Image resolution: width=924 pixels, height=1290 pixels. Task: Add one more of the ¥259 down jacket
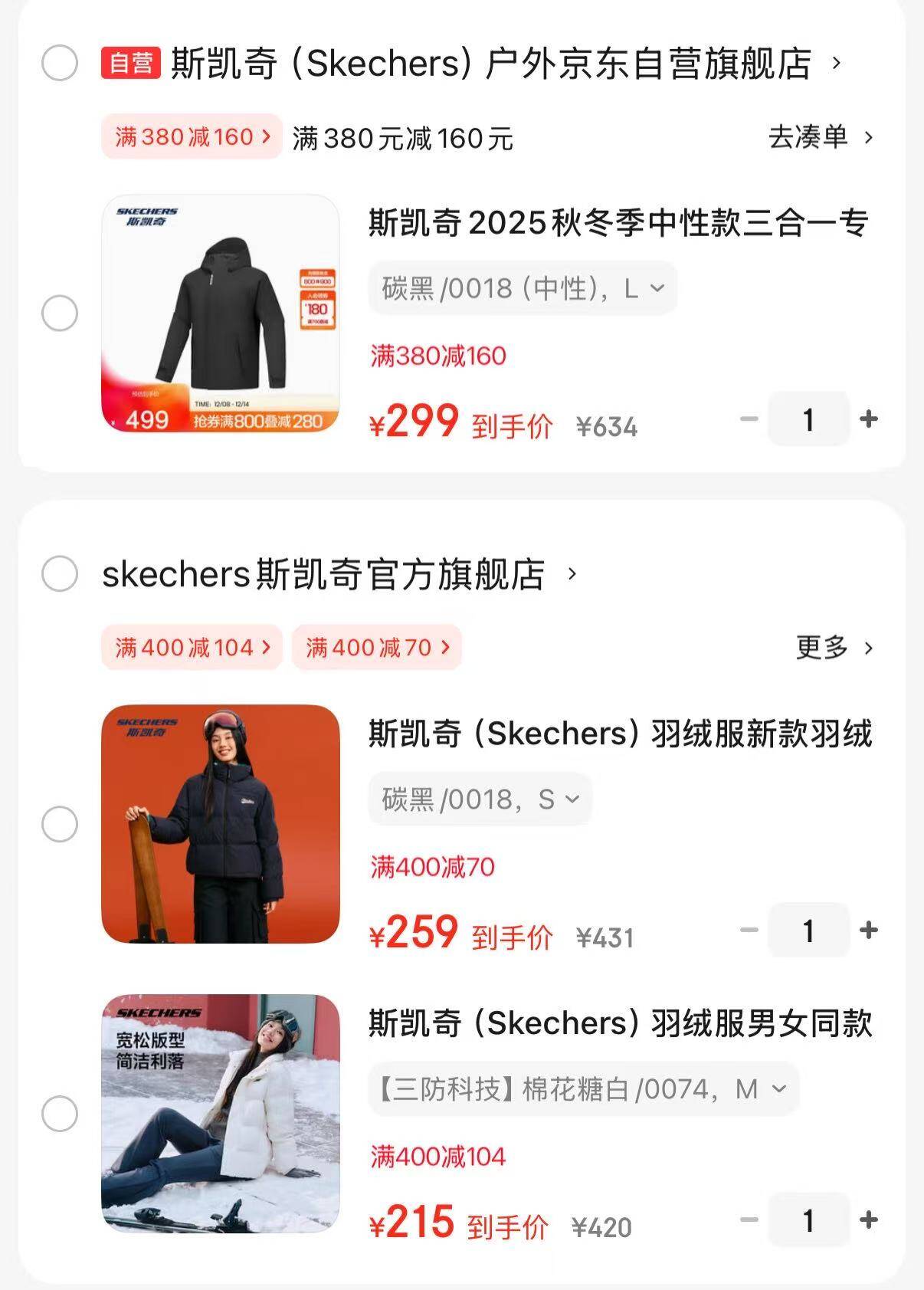869,930
